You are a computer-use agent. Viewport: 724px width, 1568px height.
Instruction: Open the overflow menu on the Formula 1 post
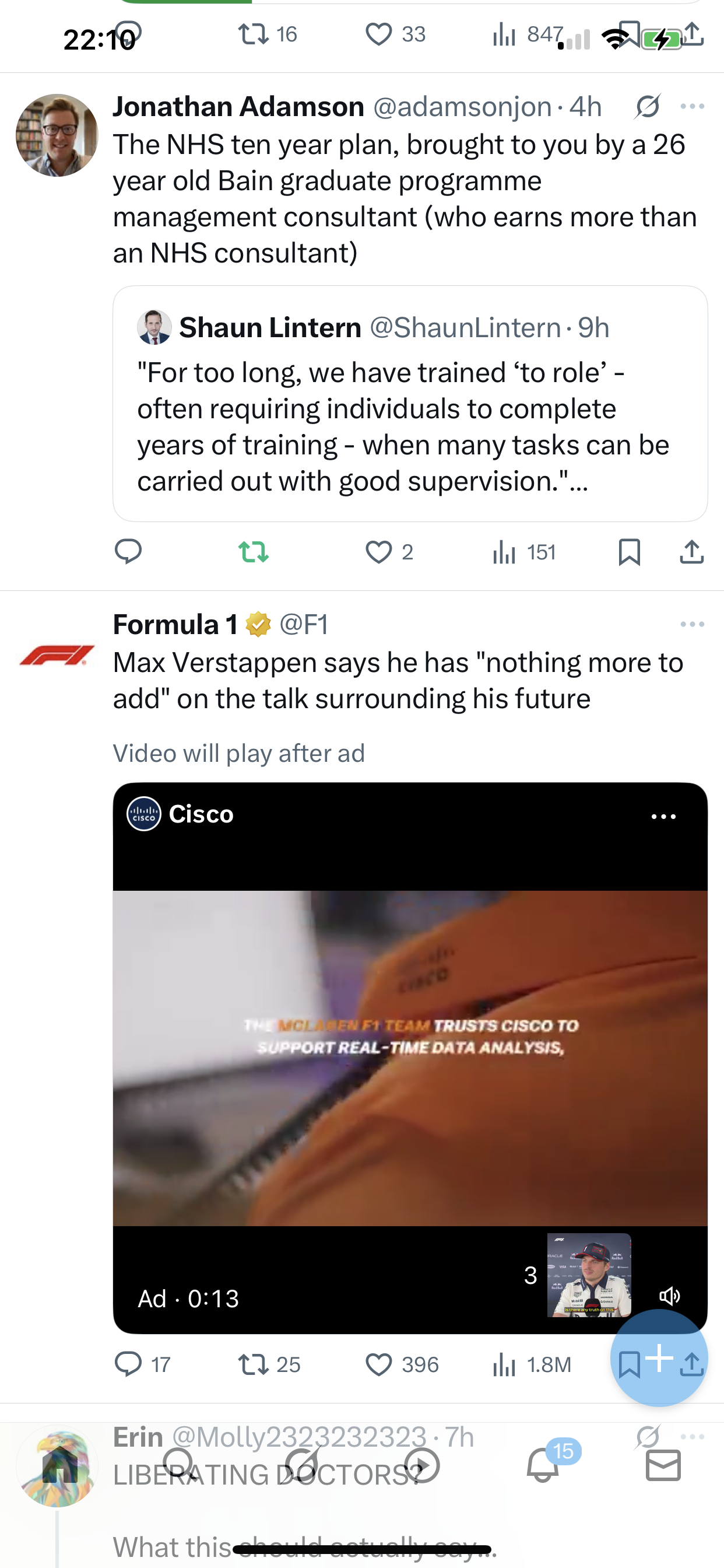coord(693,625)
